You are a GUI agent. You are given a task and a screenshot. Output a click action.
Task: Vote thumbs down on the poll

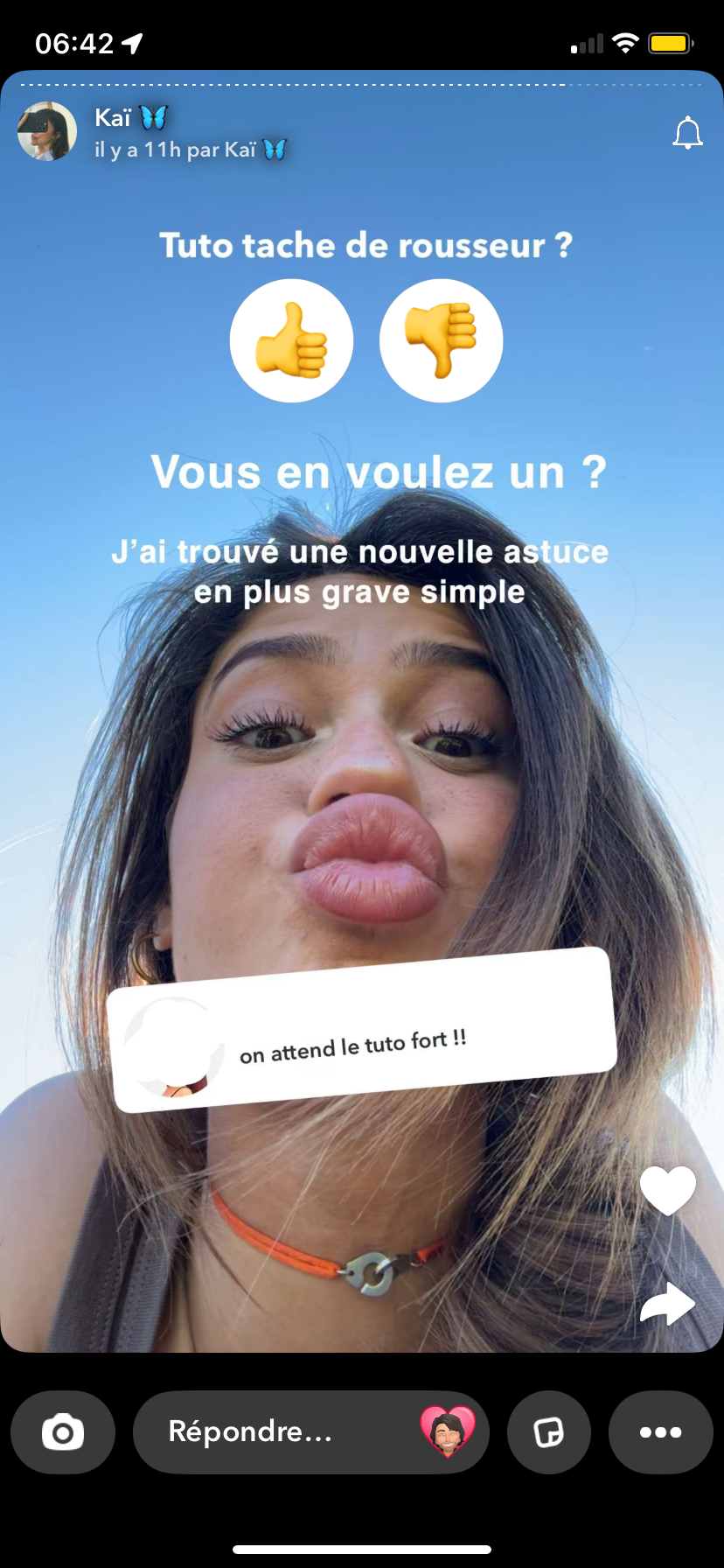(x=441, y=340)
